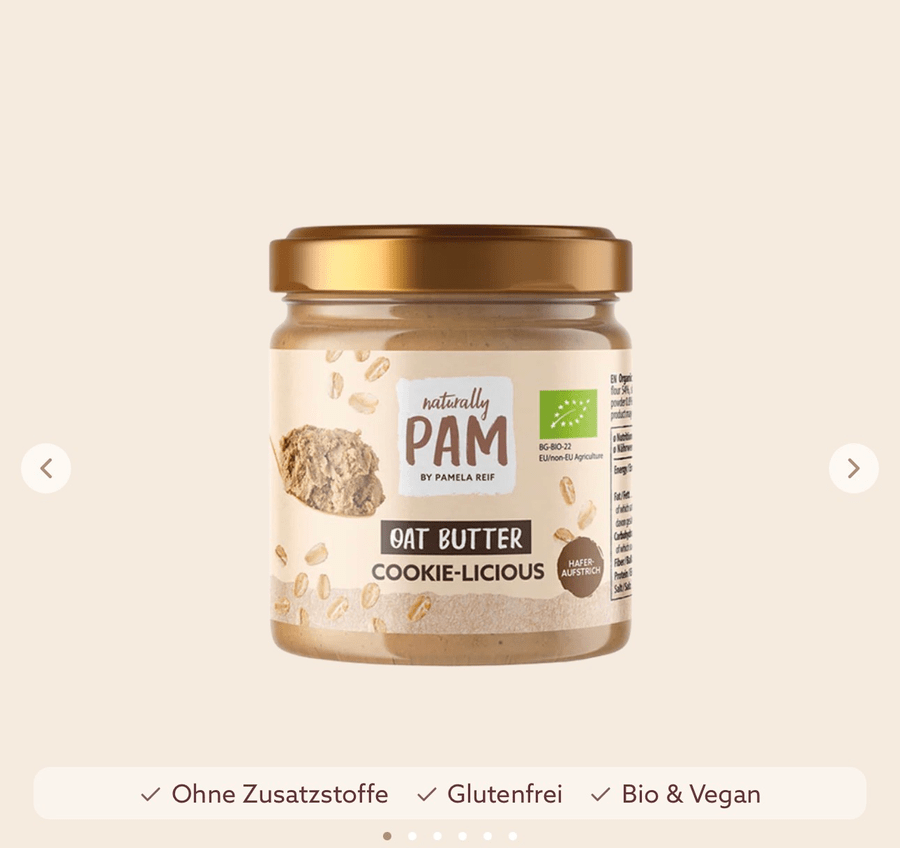Go to the previous product image
The height and width of the screenshot is (848, 900).
[46, 468]
